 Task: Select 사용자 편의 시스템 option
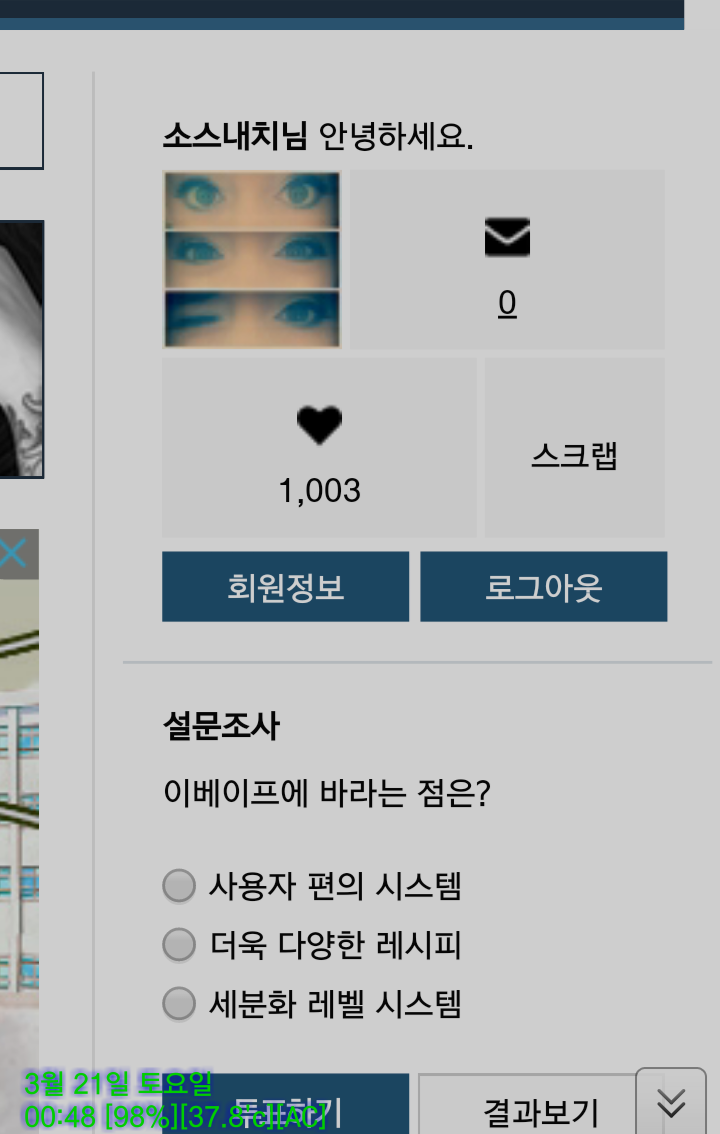[179, 886]
